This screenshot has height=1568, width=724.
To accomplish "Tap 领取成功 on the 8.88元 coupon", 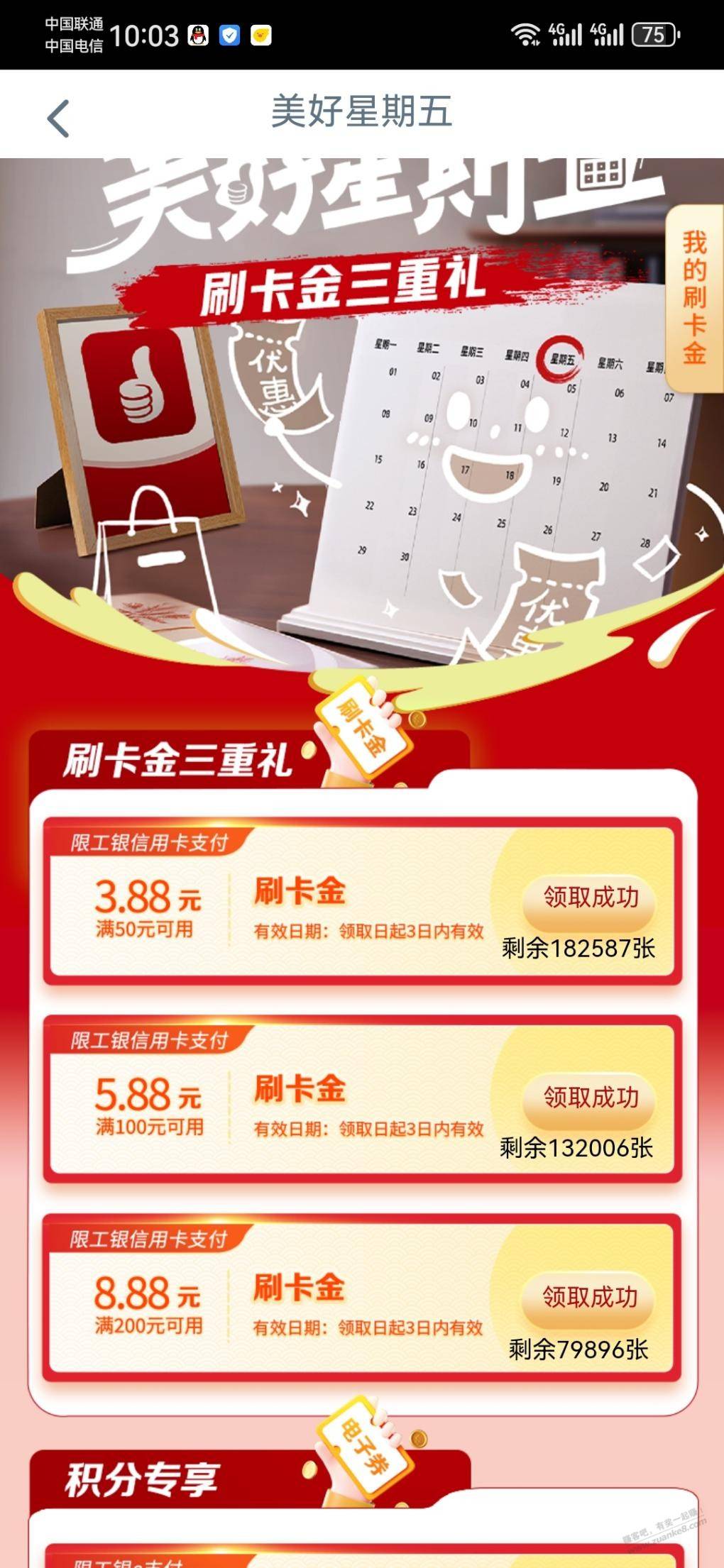I will (x=589, y=1298).
